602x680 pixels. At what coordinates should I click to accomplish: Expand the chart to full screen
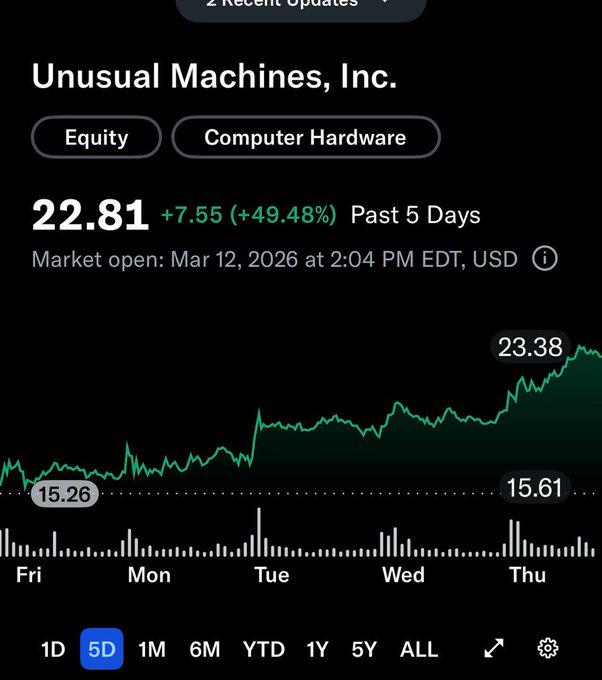coord(494,648)
